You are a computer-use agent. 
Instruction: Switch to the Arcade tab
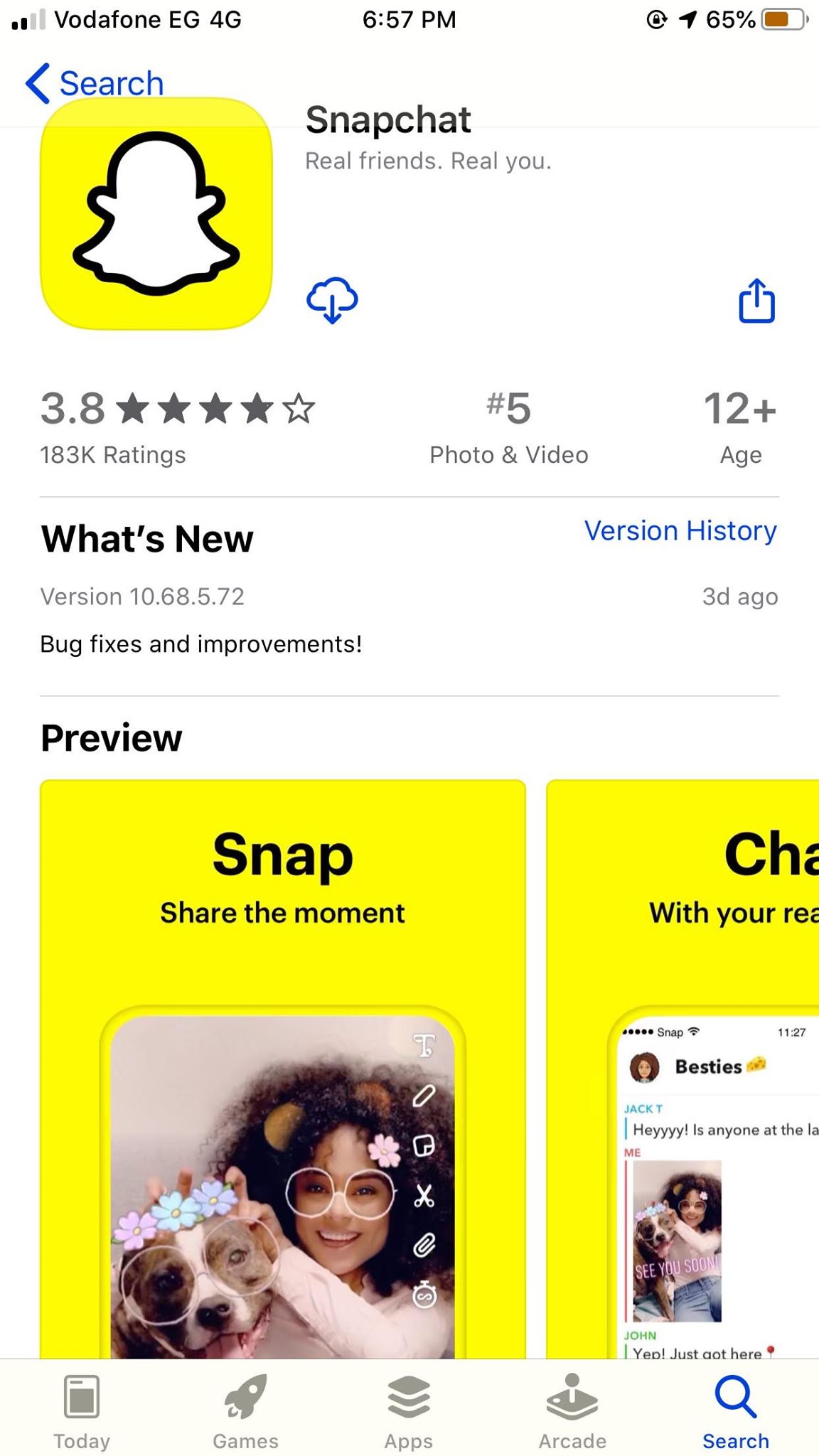pos(572,1410)
